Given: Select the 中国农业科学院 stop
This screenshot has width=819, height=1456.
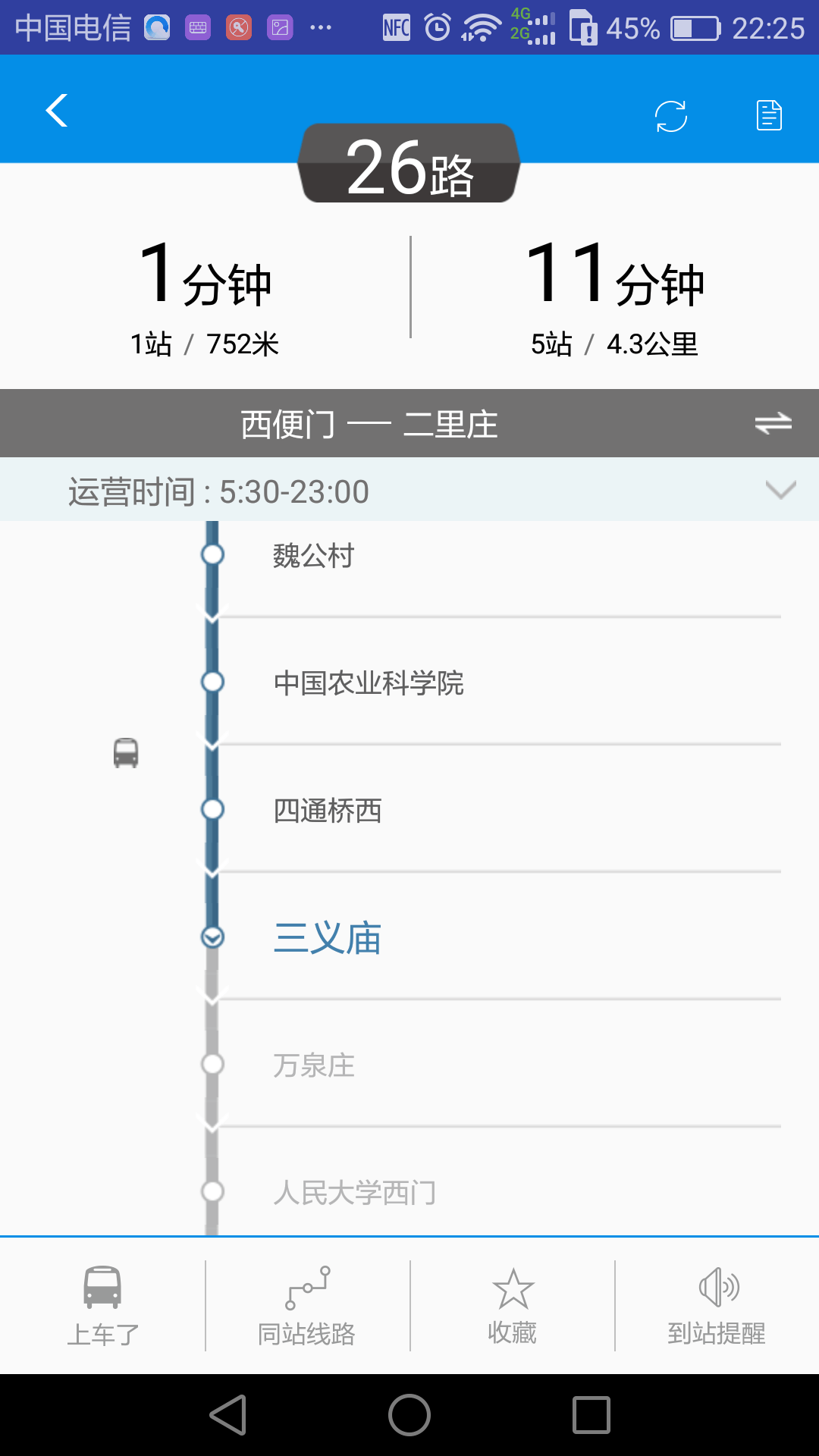Looking at the screenshot, I should tap(409, 682).
